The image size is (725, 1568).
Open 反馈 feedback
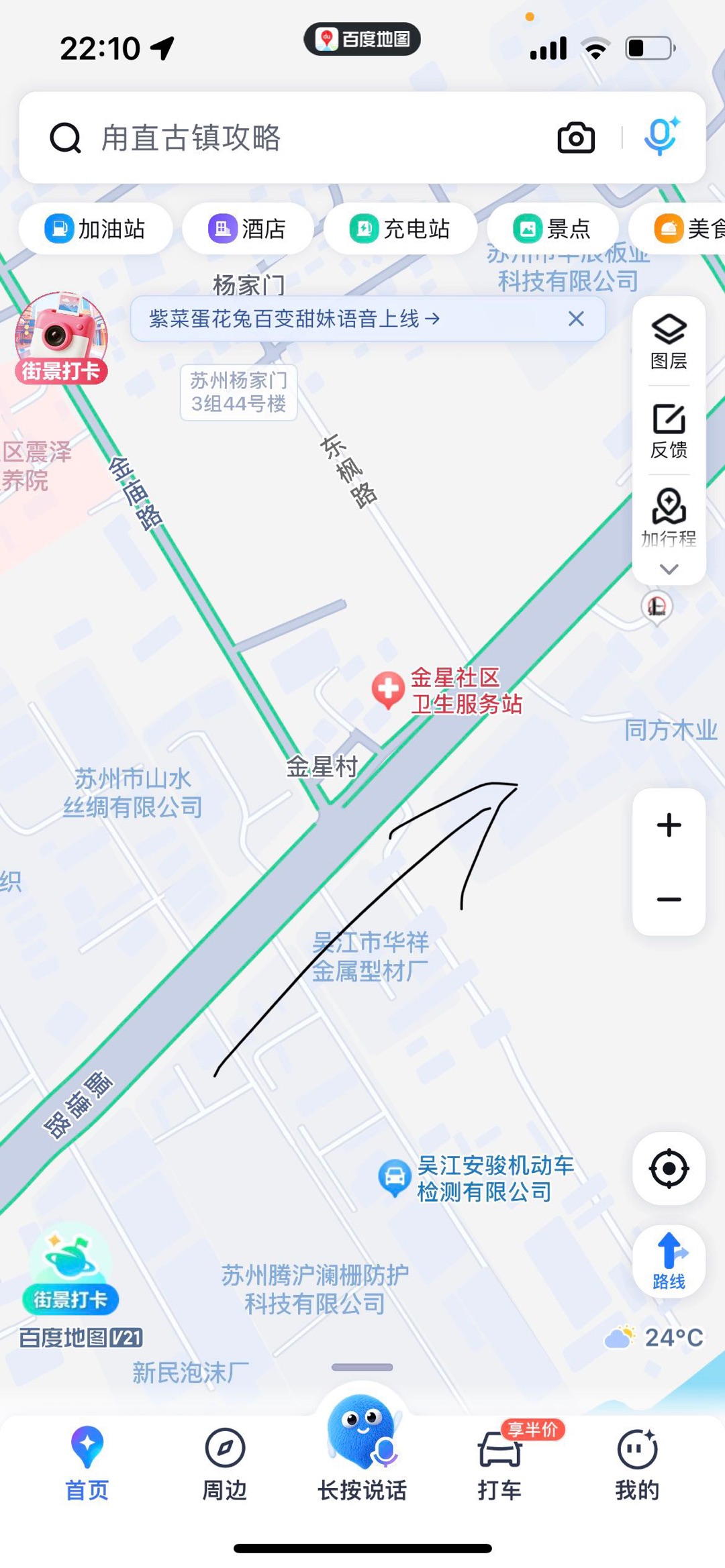[x=669, y=431]
